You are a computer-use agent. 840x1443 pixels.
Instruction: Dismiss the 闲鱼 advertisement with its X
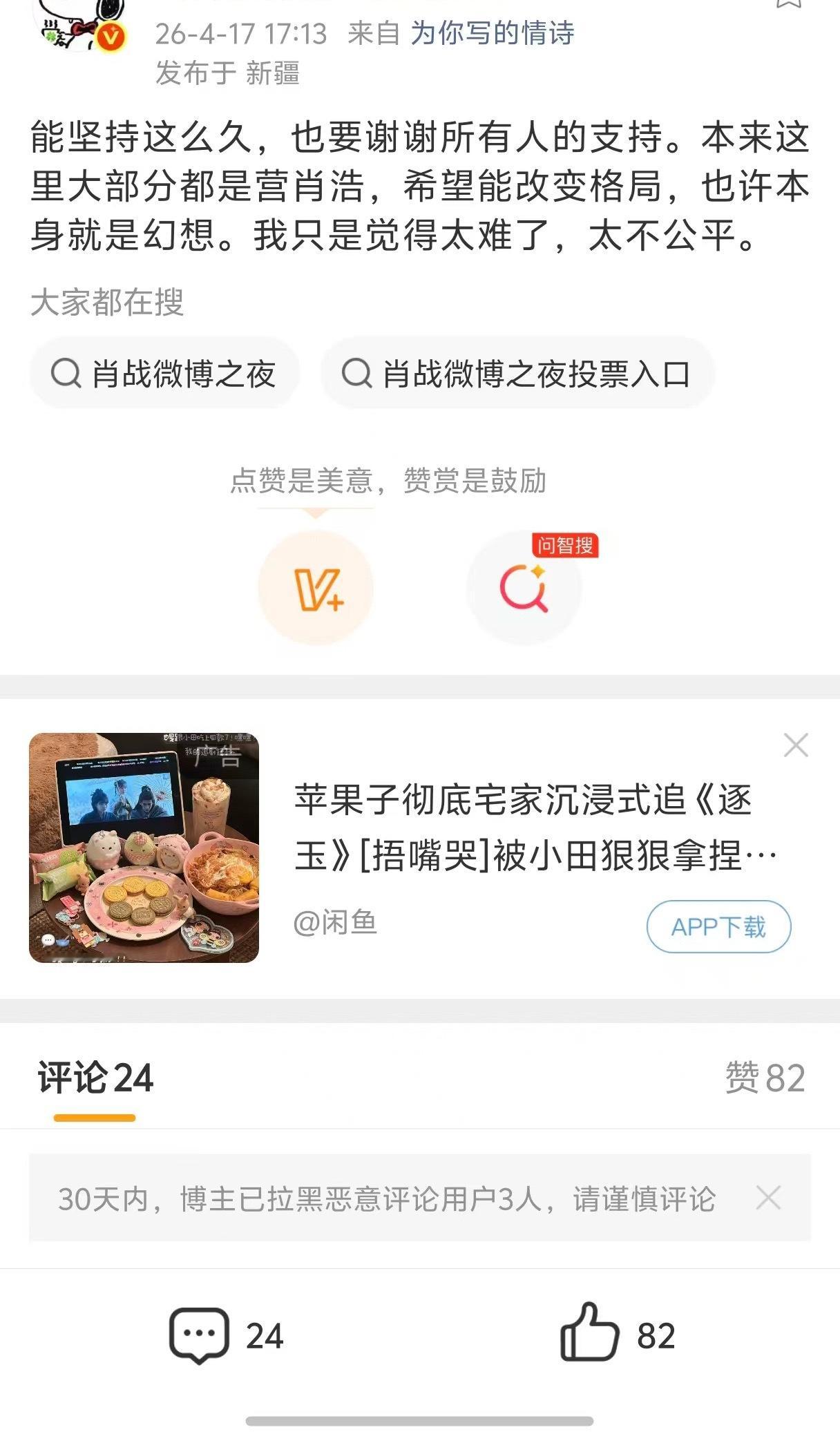click(x=795, y=744)
